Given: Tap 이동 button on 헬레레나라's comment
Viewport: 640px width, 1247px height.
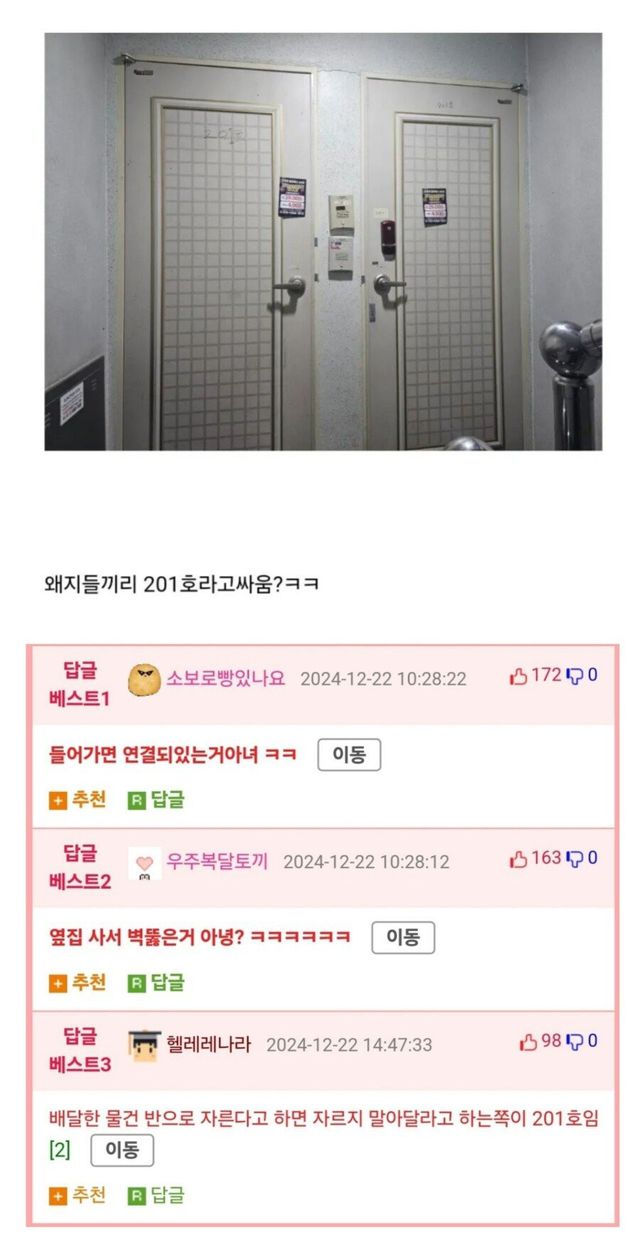Looking at the screenshot, I should (x=122, y=1150).
